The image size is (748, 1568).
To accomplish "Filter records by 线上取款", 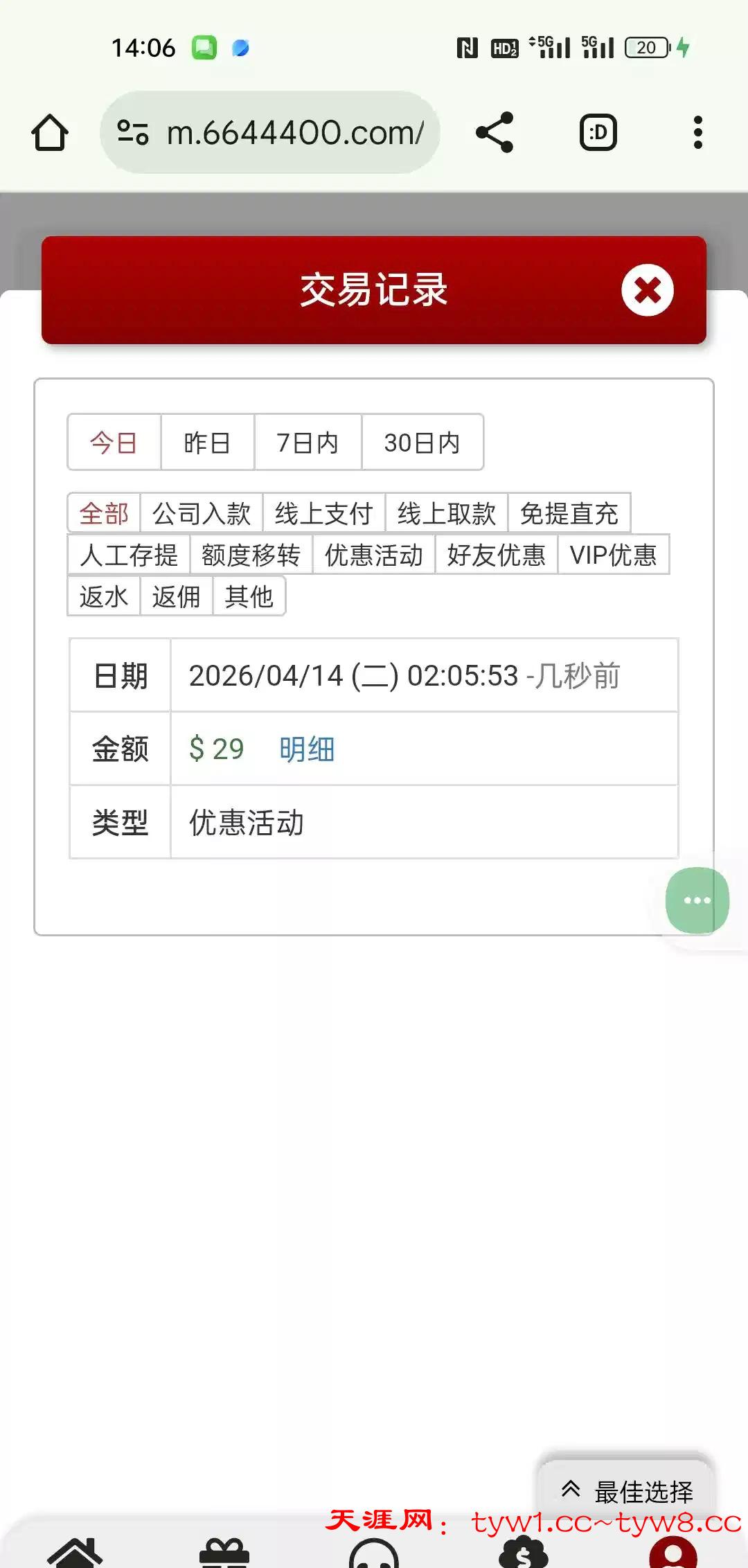I will click(x=446, y=514).
